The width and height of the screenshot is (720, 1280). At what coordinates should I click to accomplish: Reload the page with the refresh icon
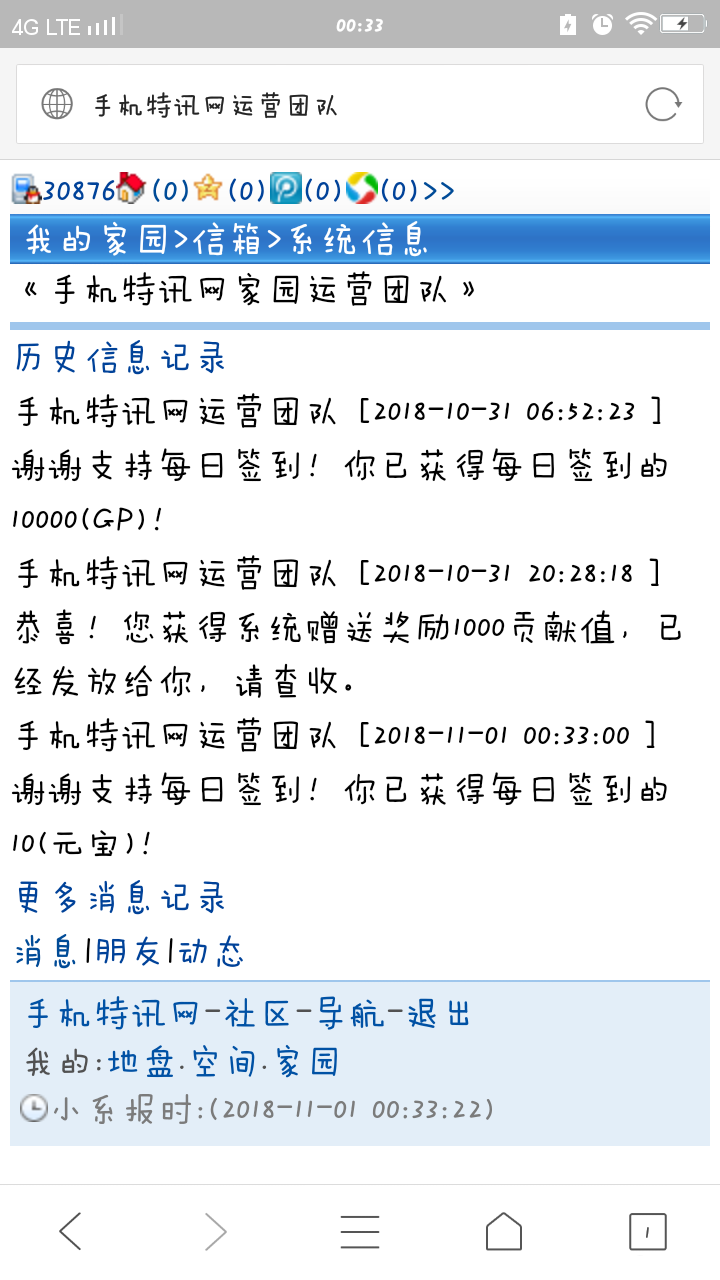click(663, 104)
